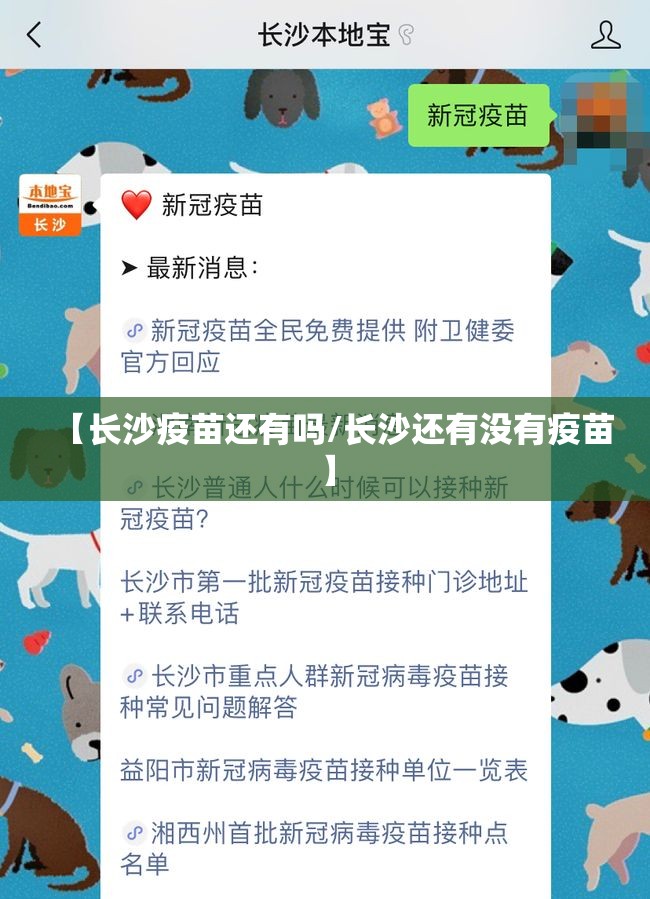Open link 新冠疫苗全民免费提供 附卫健委官方回应
Image resolution: width=650 pixels, height=899 pixels.
(x=320, y=345)
